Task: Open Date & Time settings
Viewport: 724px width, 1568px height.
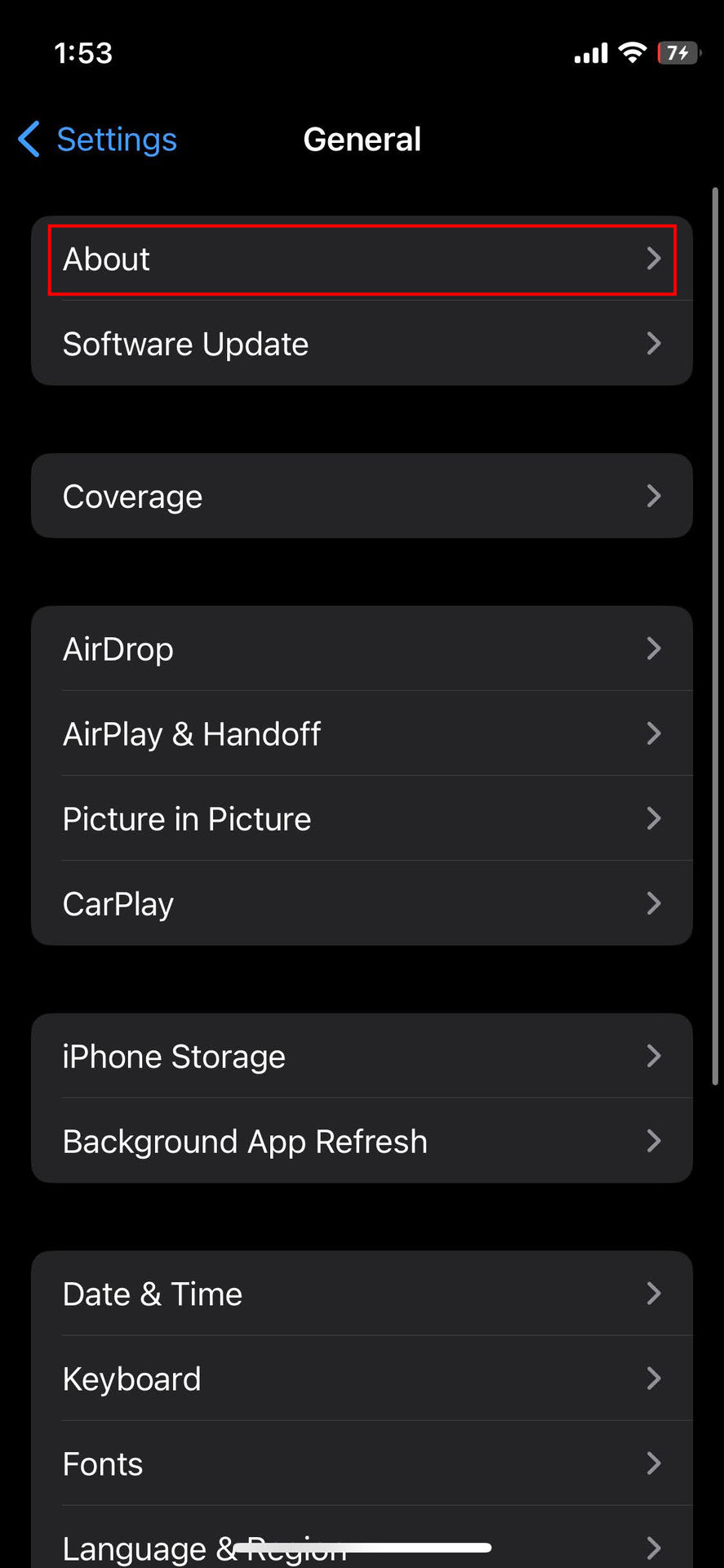Action: [x=362, y=1294]
